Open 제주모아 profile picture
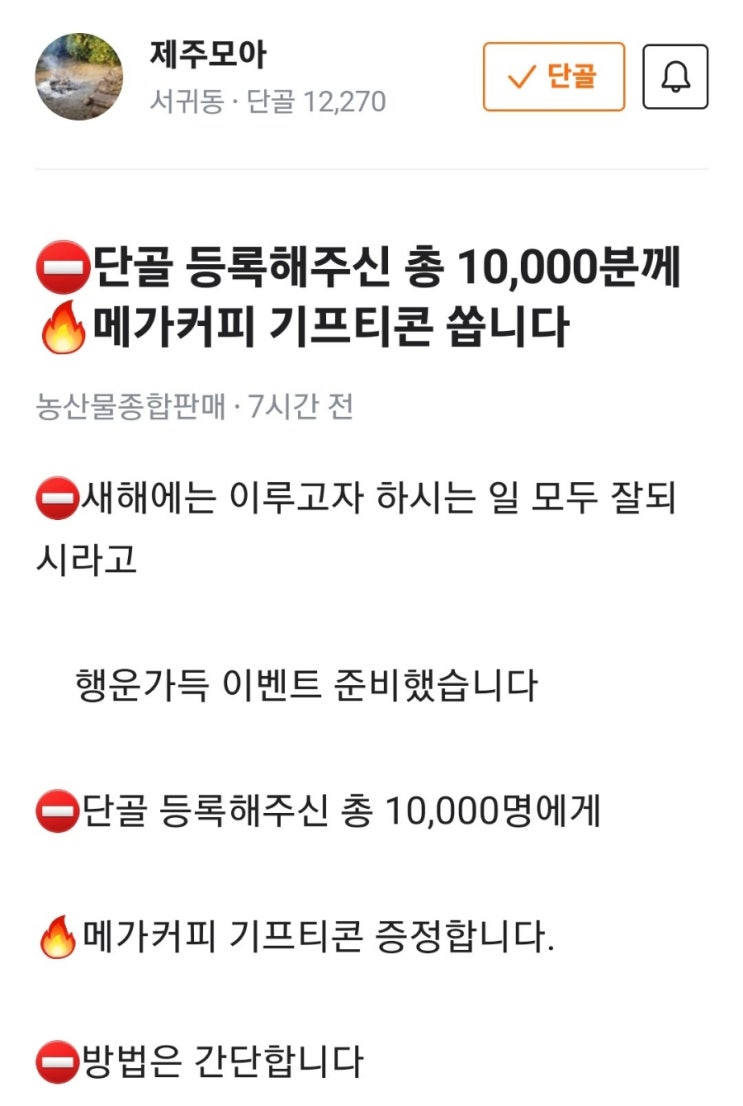The height and width of the screenshot is (1106, 743). (x=79, y=76)
